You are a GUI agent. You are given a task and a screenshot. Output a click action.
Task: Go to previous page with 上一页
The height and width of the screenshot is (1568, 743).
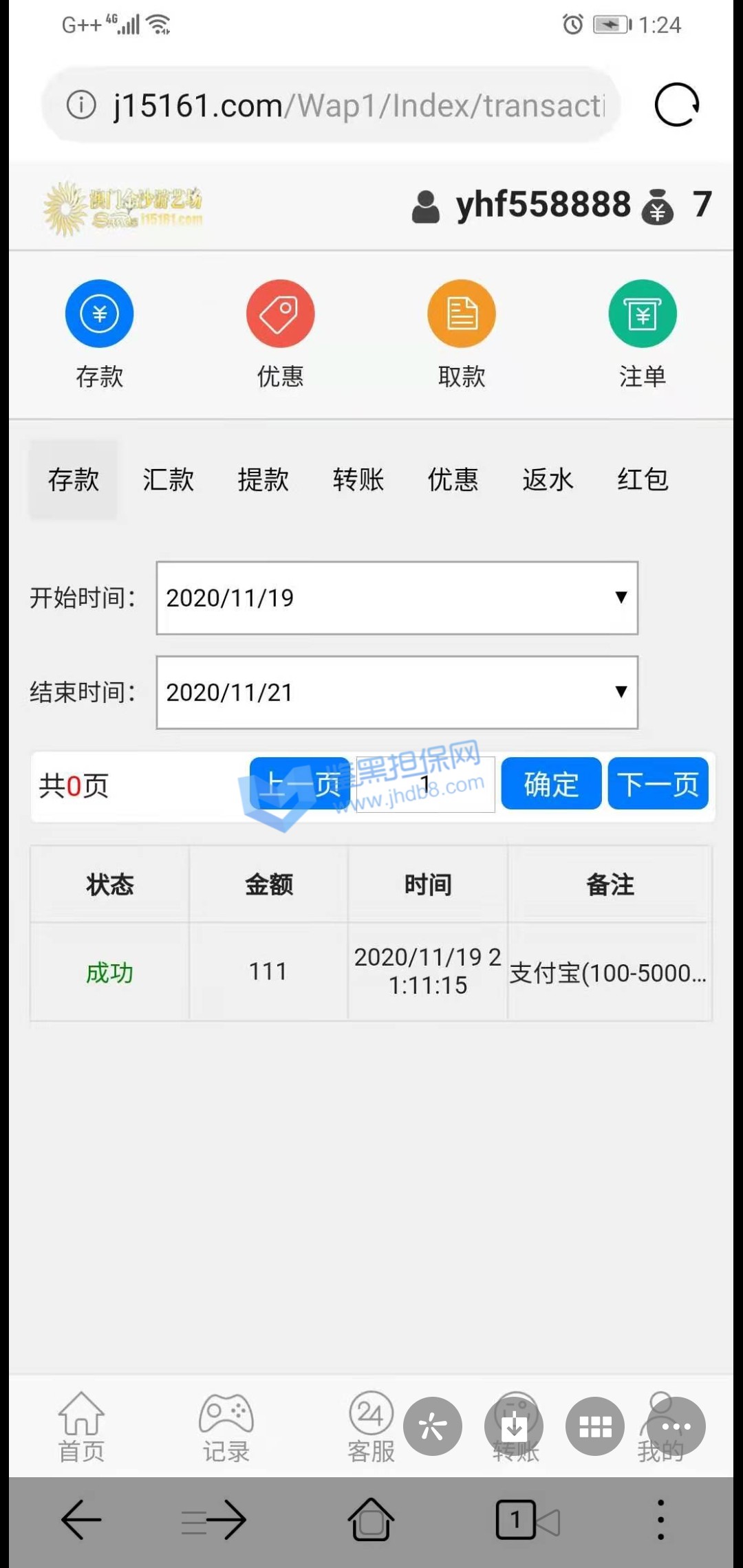[x=300, y=784]
